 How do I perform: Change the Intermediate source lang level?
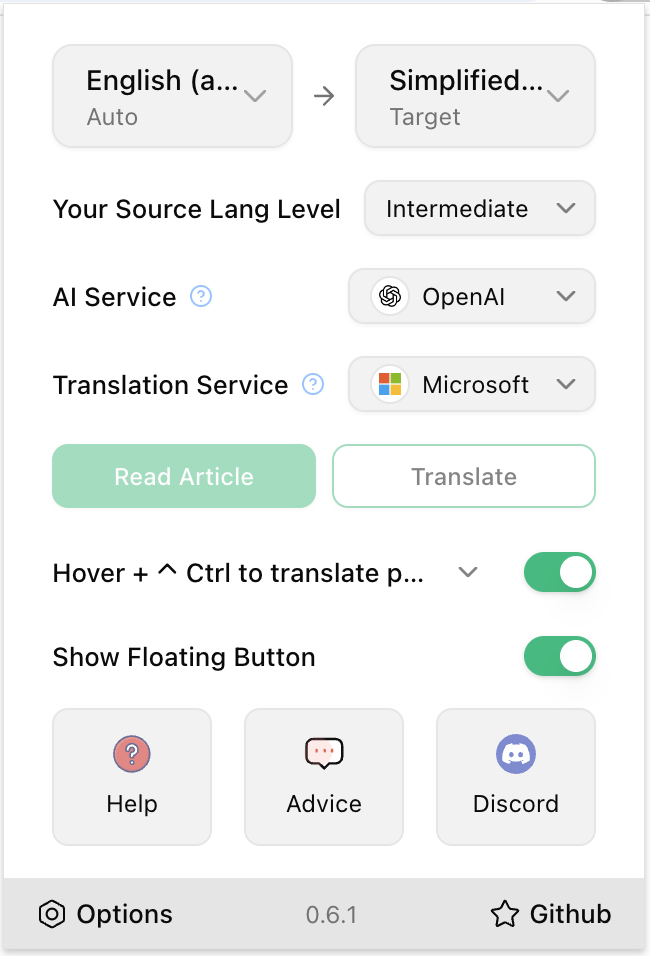(480, 209)
